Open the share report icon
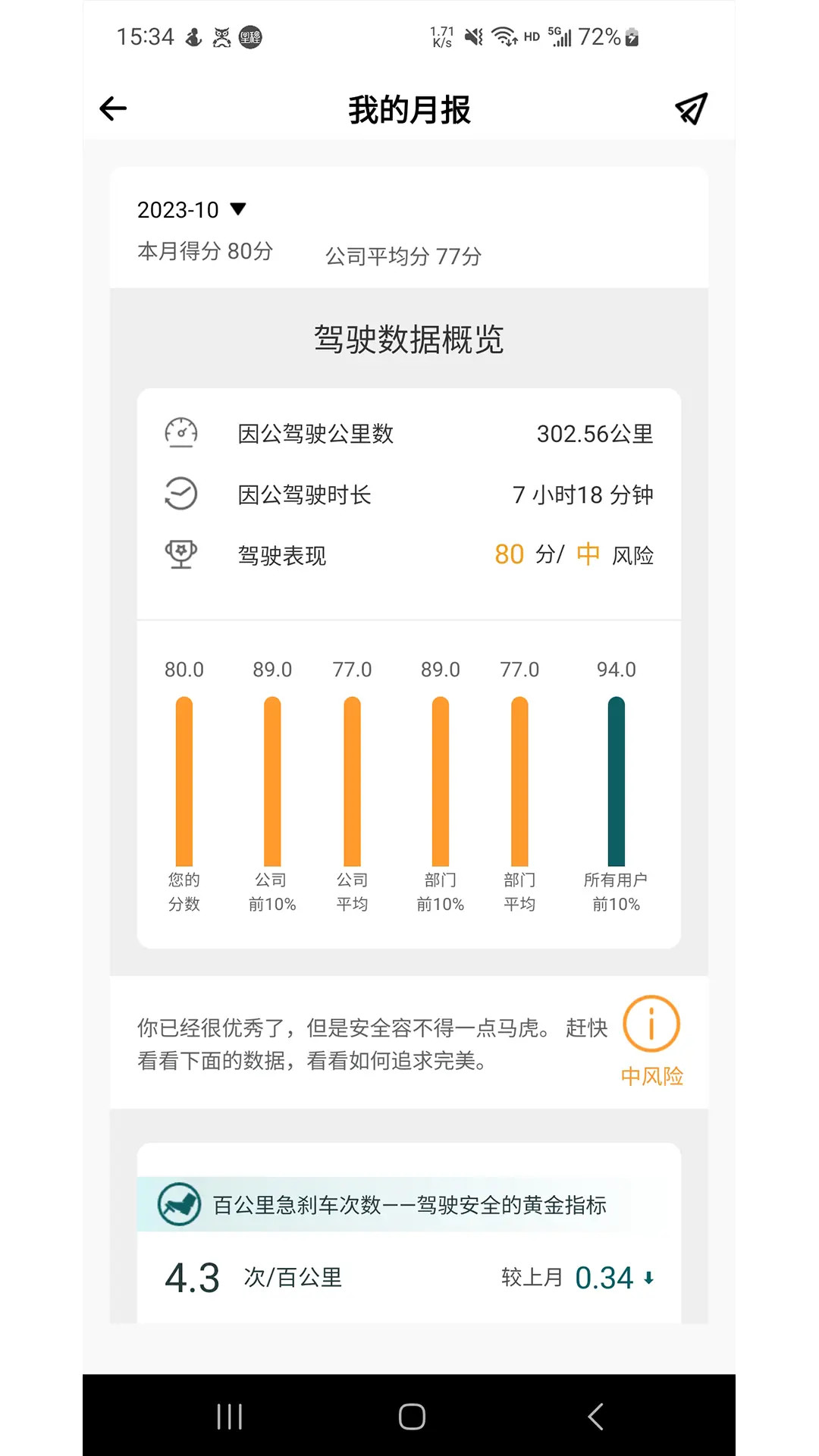Viewport: 819px width, 1456px height. point(689,108)
